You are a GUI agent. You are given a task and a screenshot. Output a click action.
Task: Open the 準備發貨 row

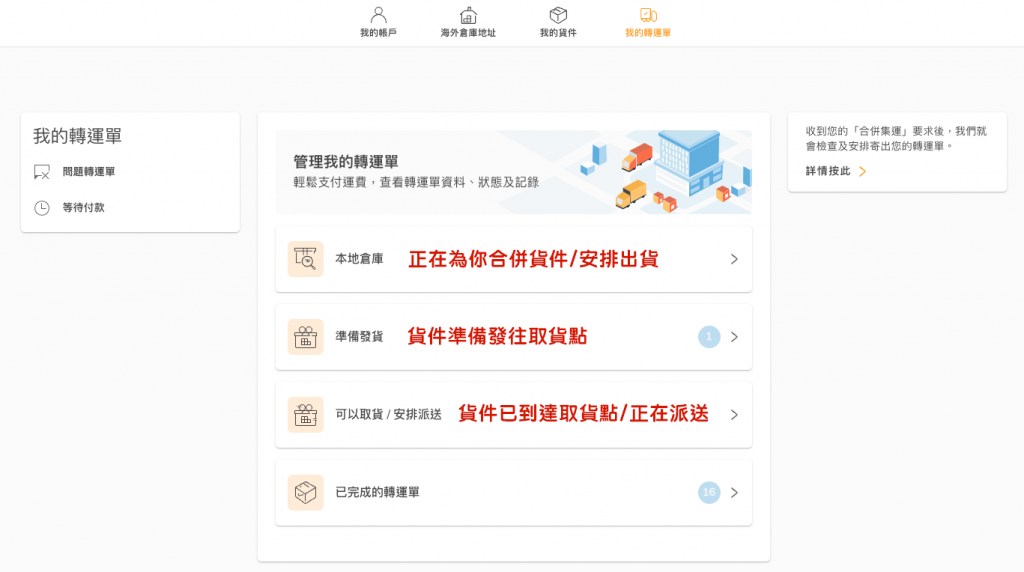[x=513, y=337]
